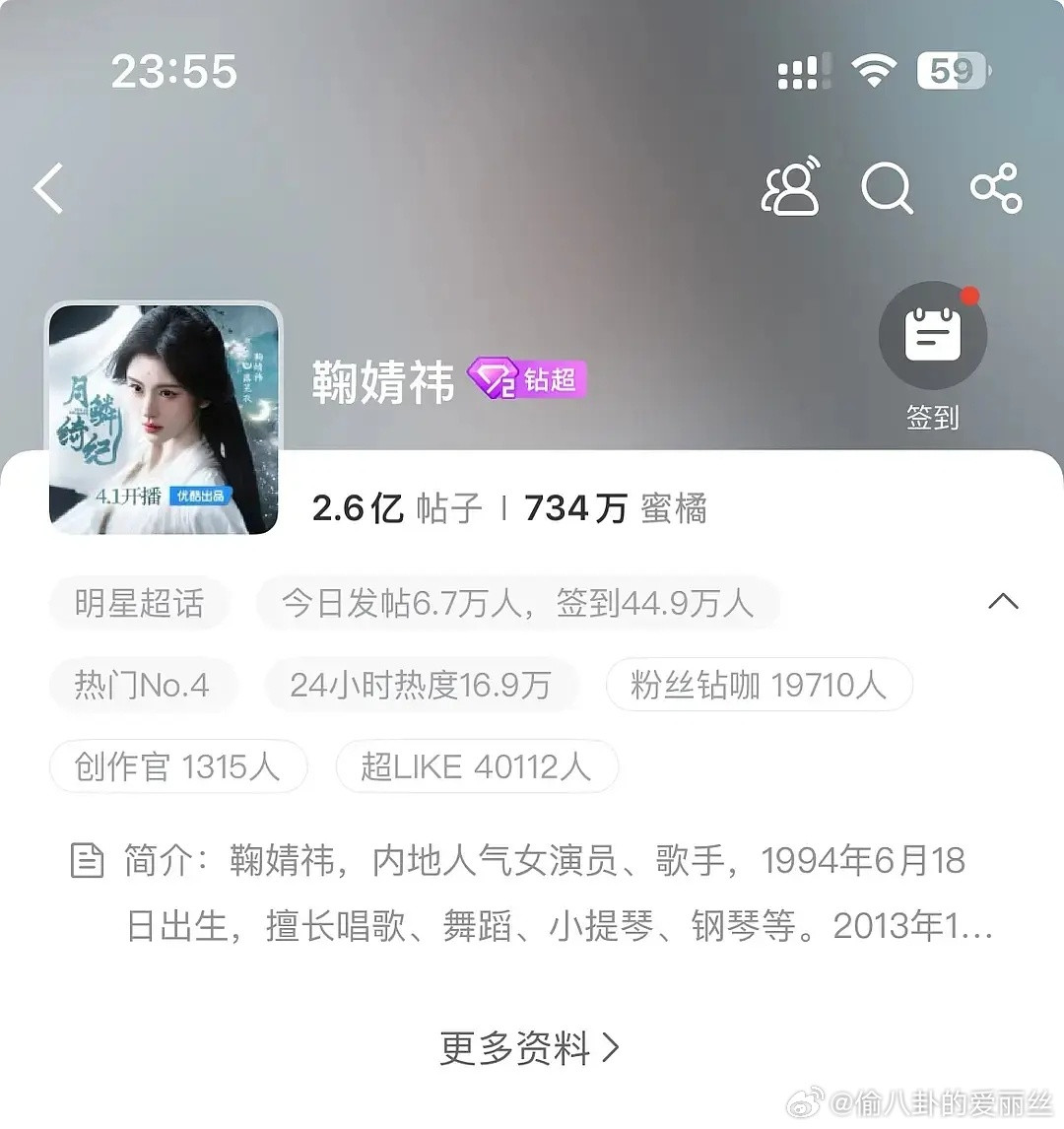This screenshot has width=1064, height=1129.
Task: Open the search icon
Action: click(x=888, y=187)
